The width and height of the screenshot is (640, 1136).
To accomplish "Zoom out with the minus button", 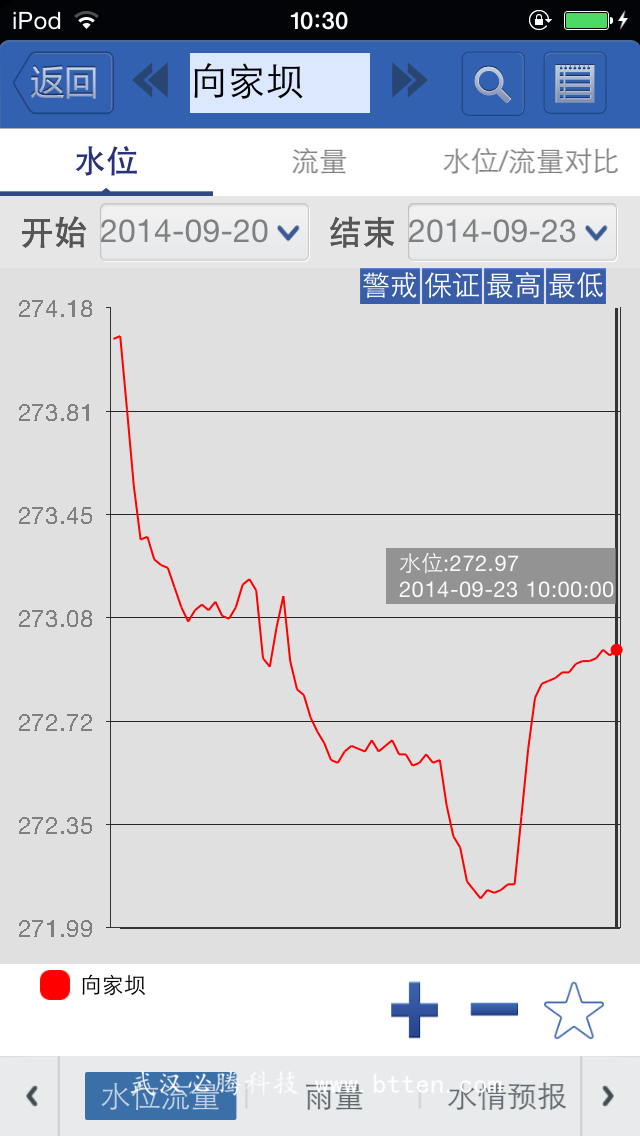I will click(494, 1008).
